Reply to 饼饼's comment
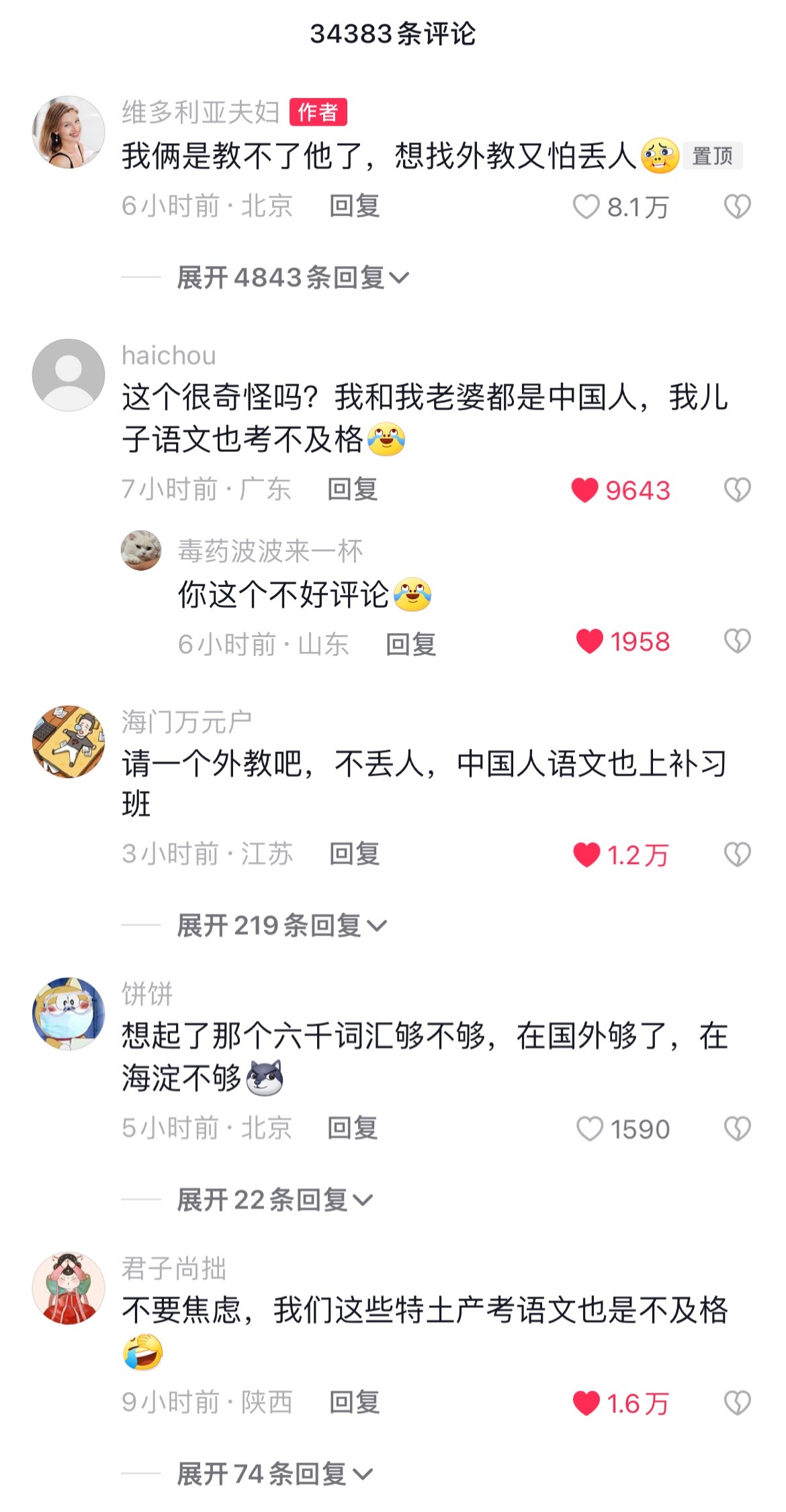 coord(352,1128)
